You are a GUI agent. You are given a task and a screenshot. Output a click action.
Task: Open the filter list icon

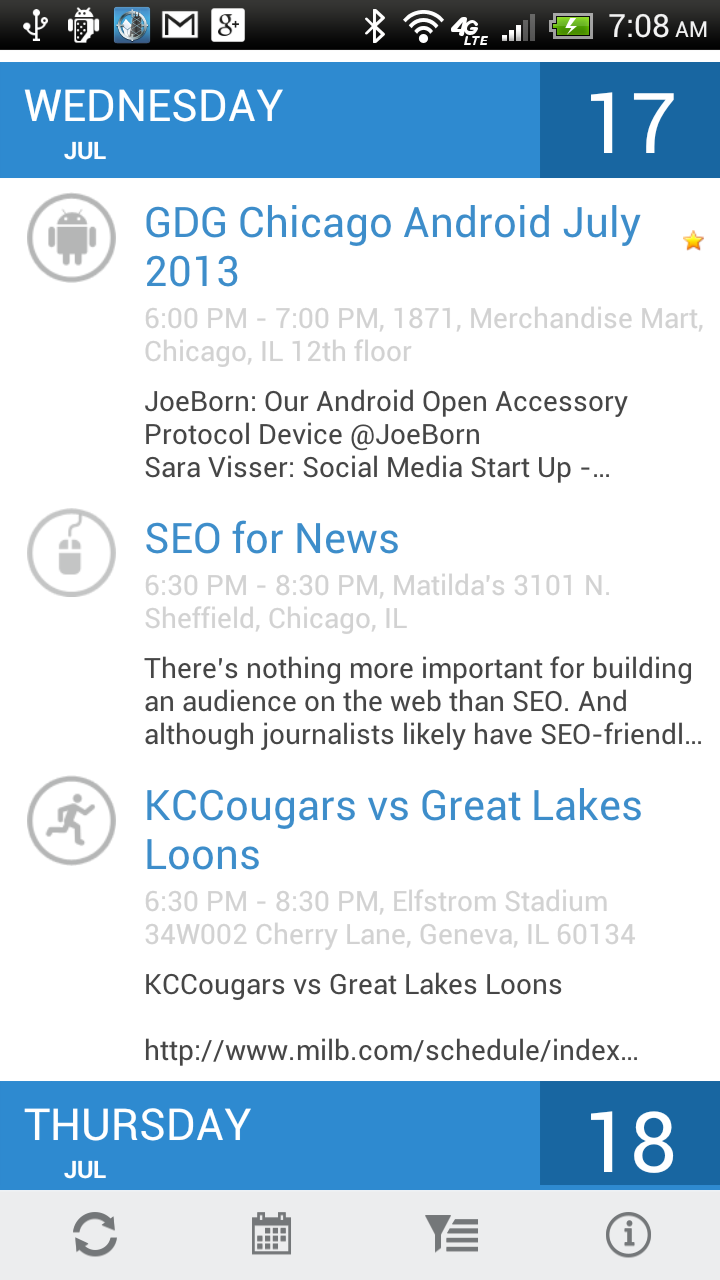pyautogui.click(x=452, y=1235)
